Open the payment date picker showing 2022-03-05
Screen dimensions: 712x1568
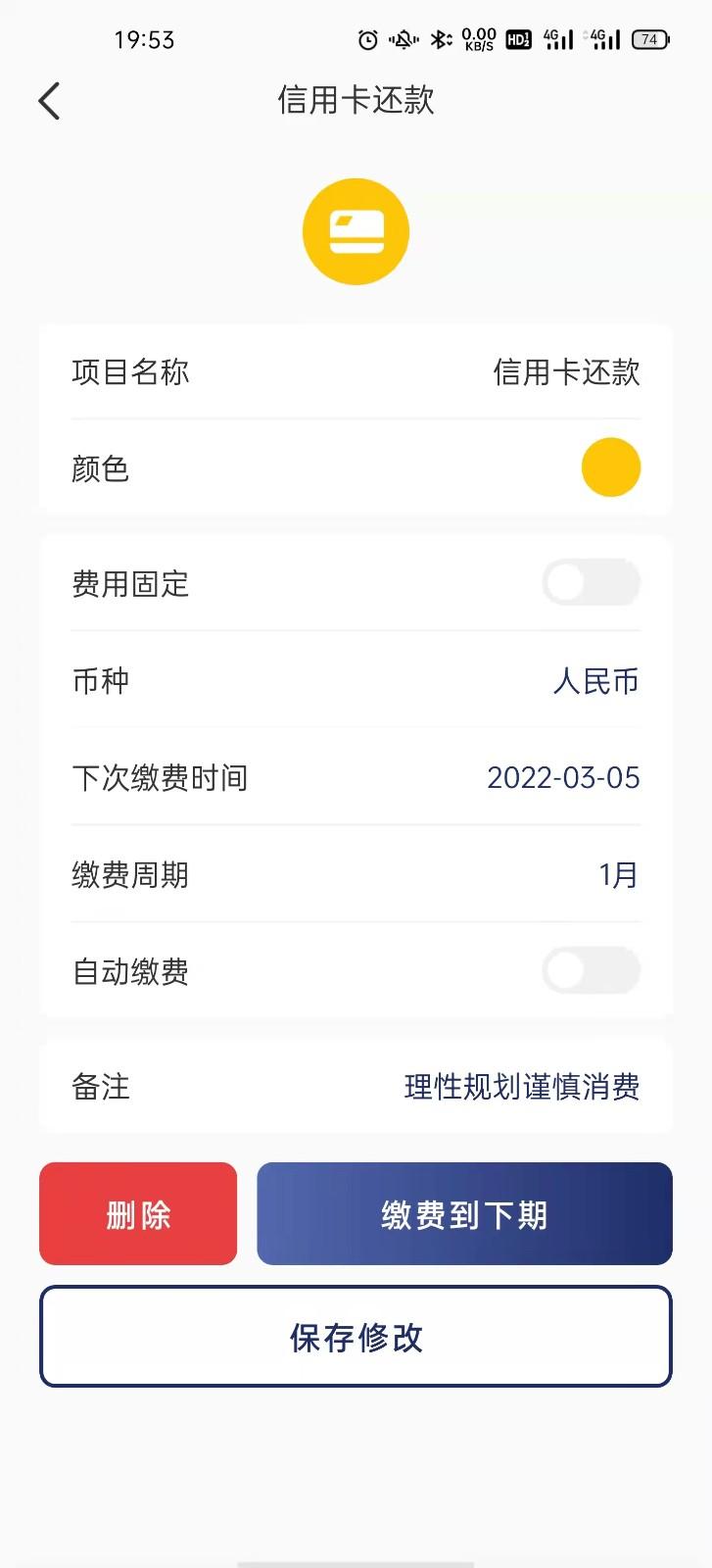tap(563, 778)
